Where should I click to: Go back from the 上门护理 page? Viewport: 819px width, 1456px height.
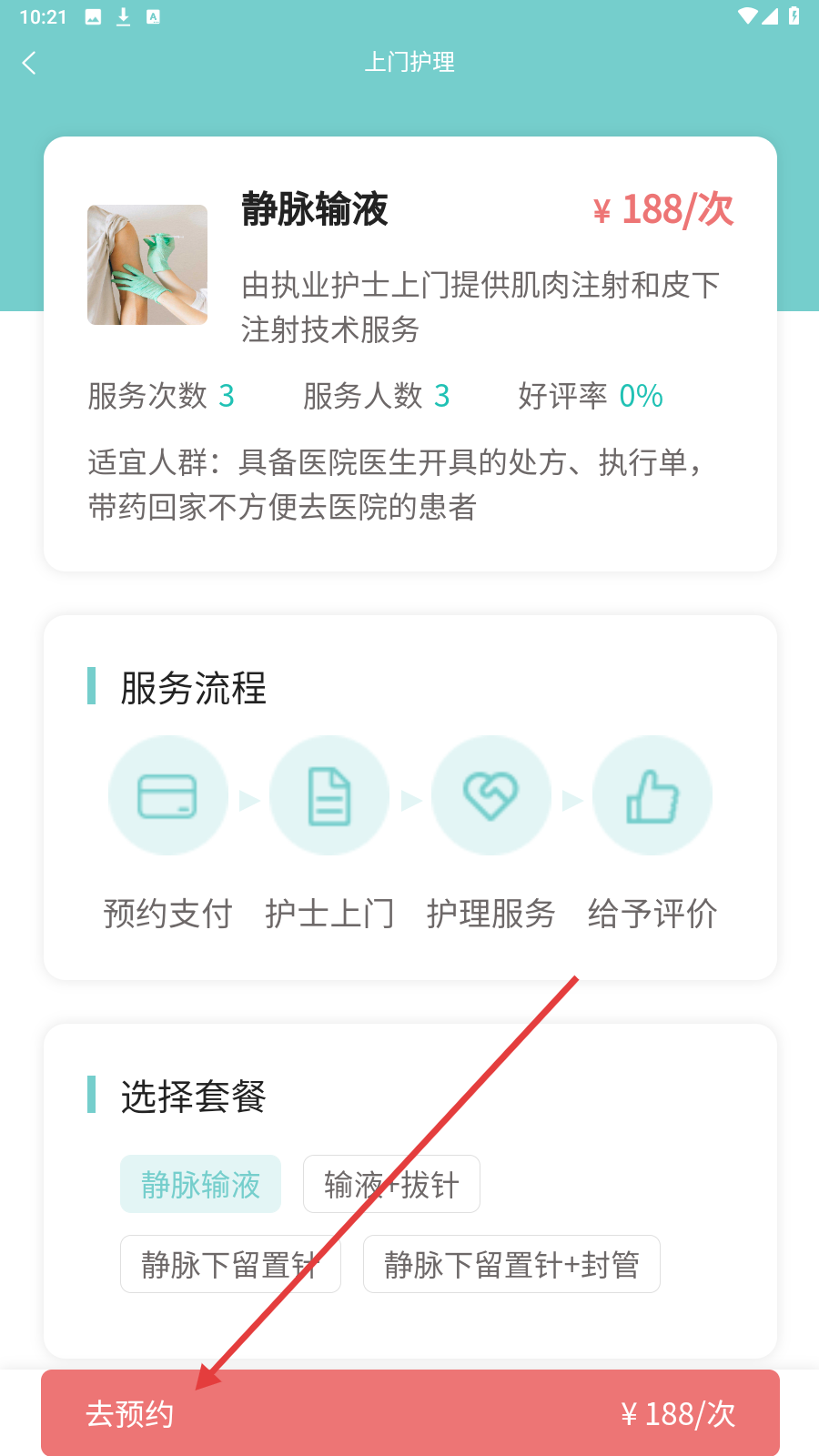click(29, 63)
